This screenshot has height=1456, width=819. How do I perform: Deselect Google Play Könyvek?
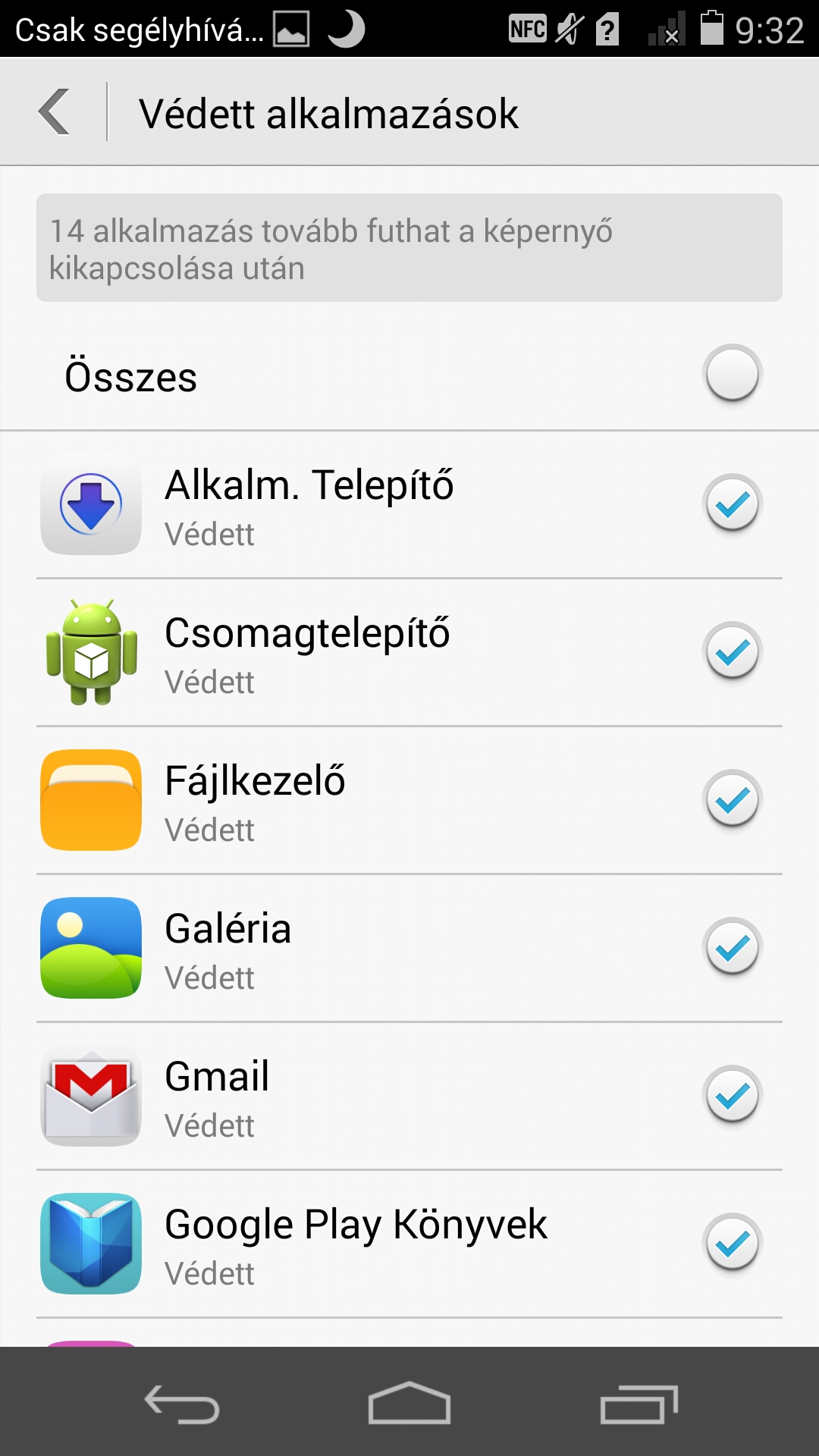[x=732, y=1243]
